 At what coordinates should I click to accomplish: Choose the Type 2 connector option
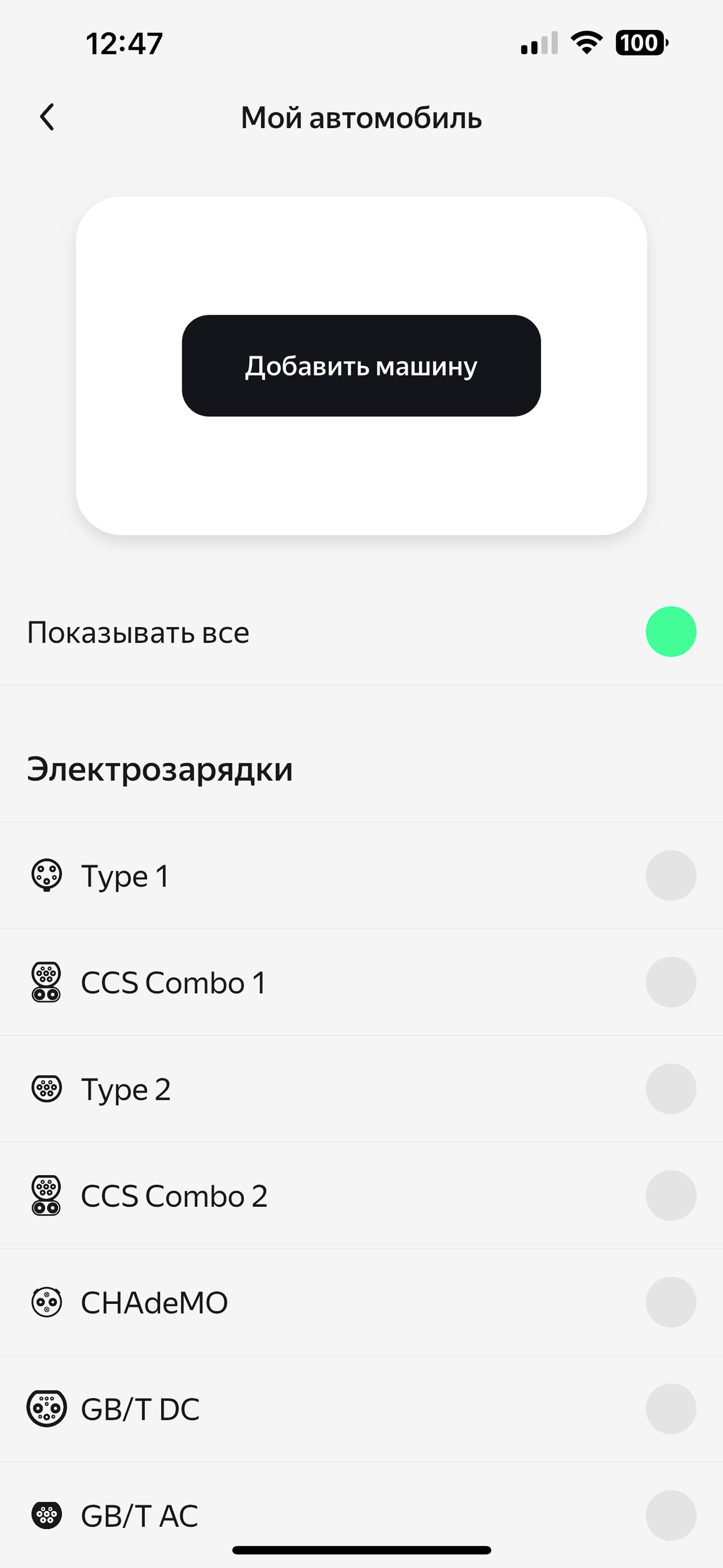[x=671, y=1088]
